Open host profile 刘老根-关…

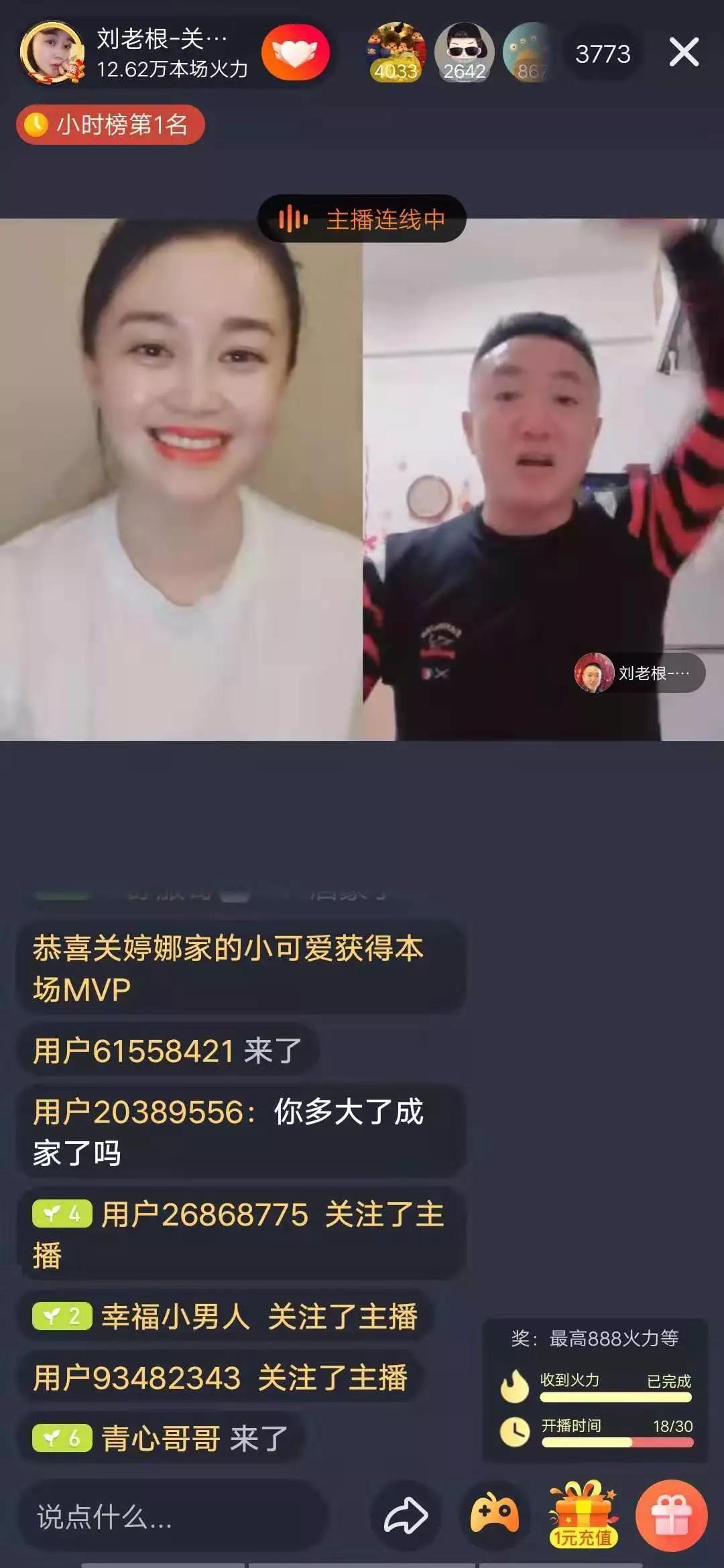tap(134, 53)
